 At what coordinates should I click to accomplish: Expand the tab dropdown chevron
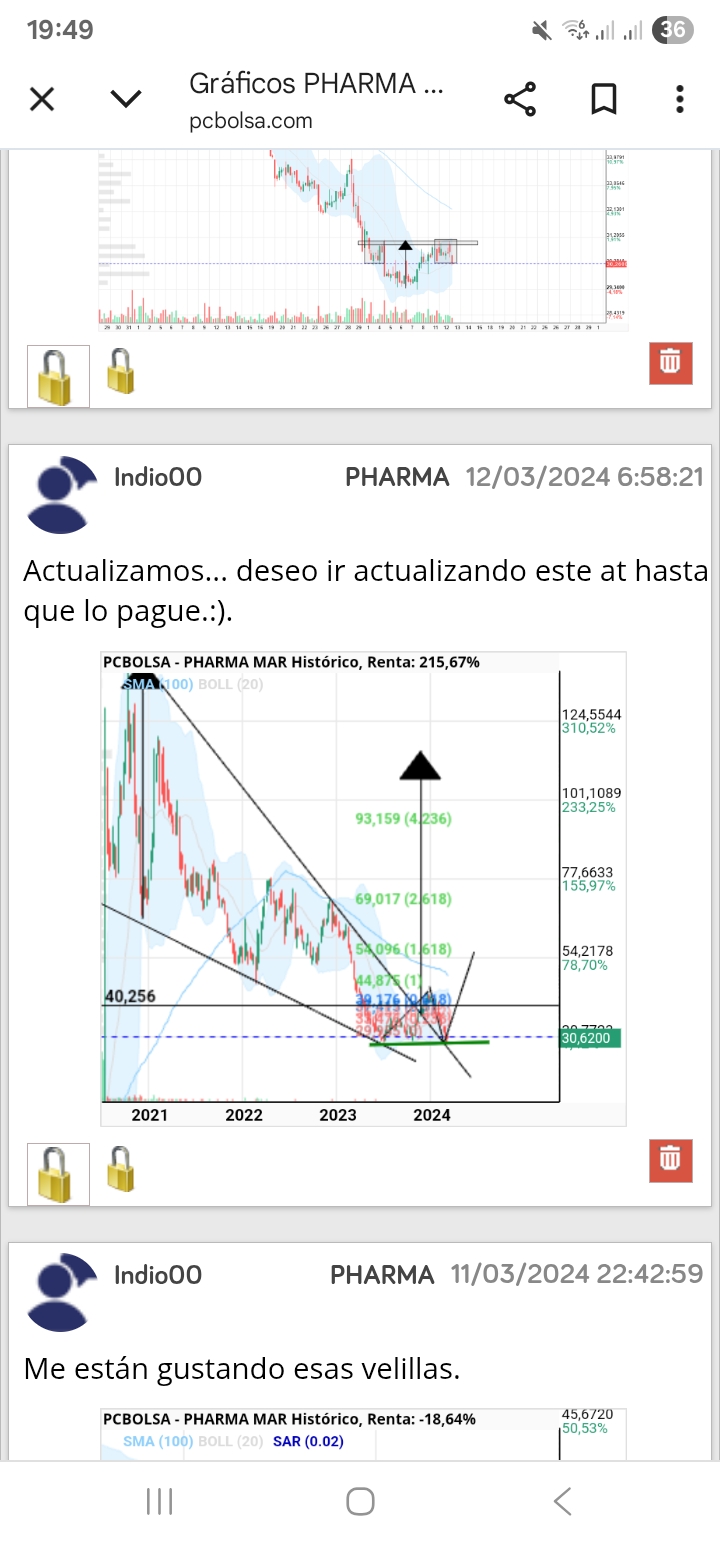click(x=126, y=99)
